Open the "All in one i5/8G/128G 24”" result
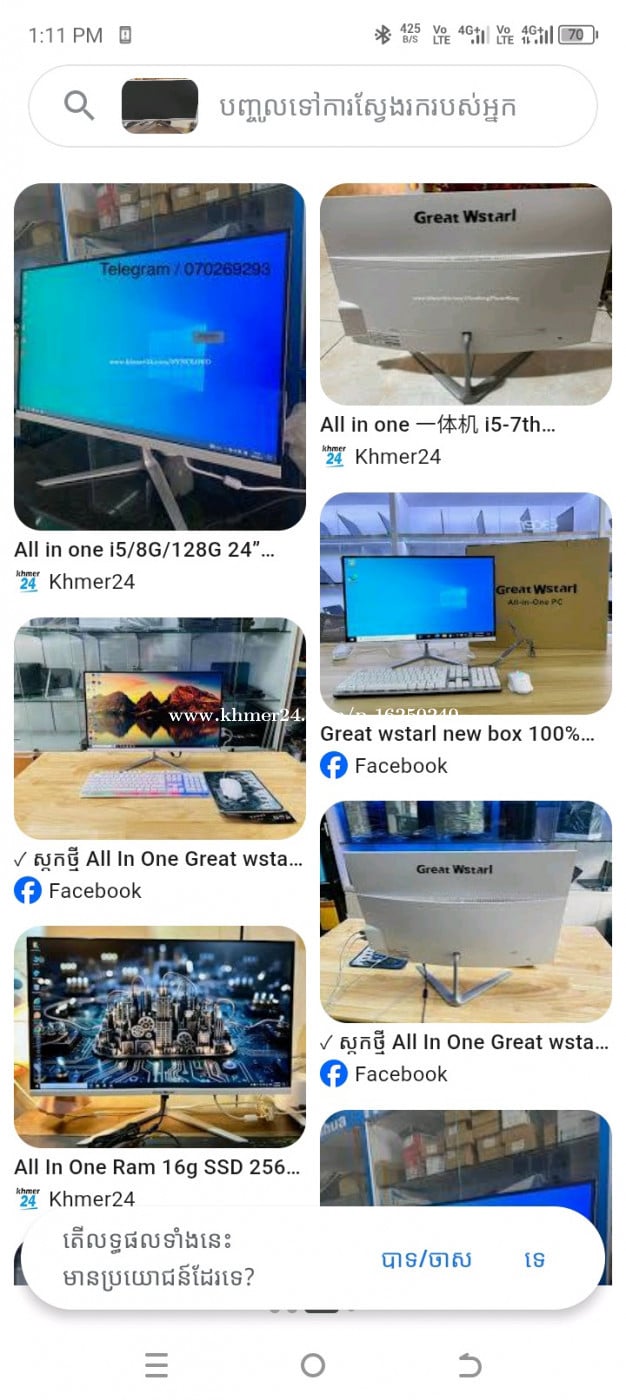626x1400 pixels. (159, 357)
